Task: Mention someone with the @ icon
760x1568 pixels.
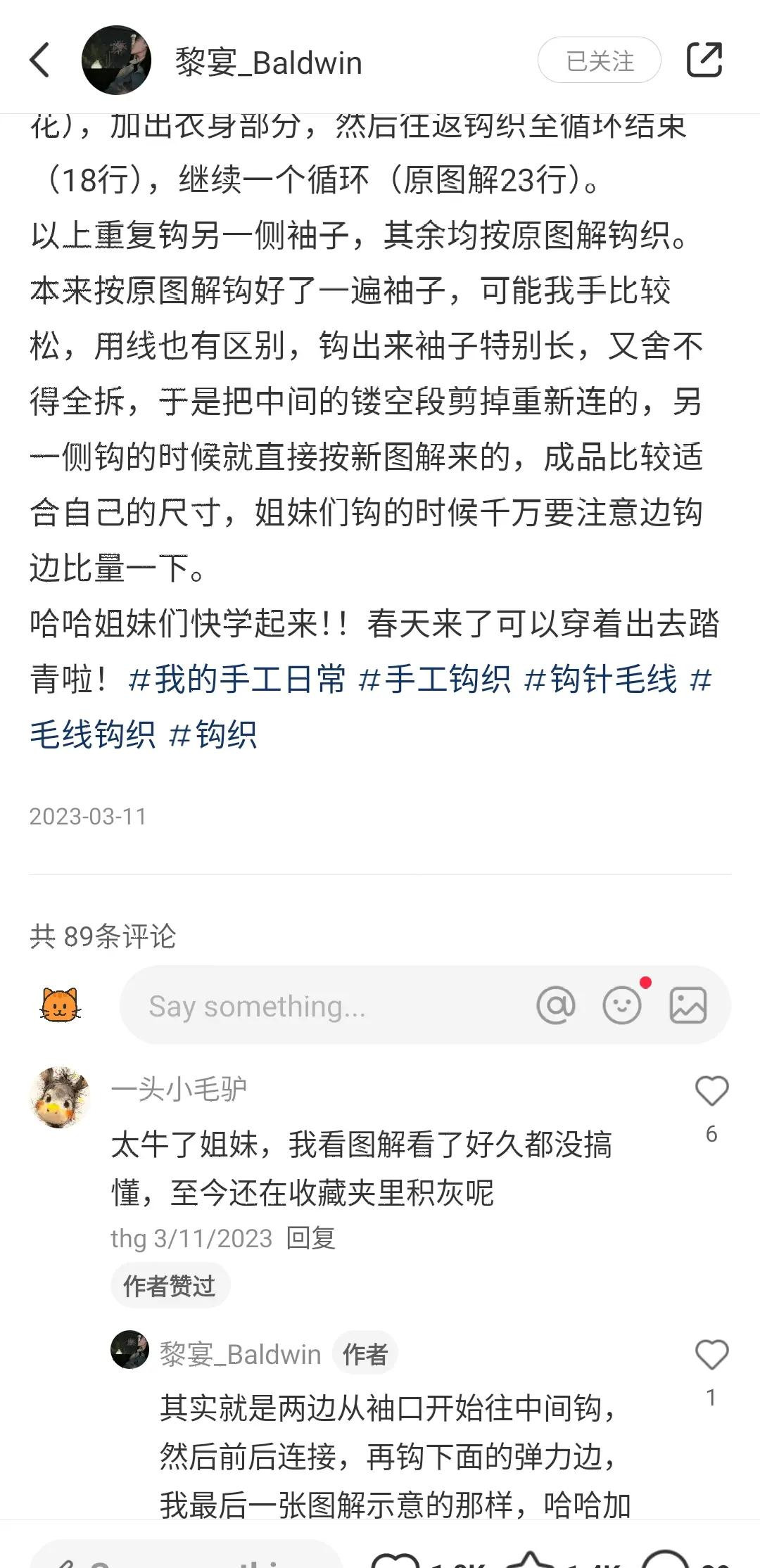Action: [x=556, y=1005]
